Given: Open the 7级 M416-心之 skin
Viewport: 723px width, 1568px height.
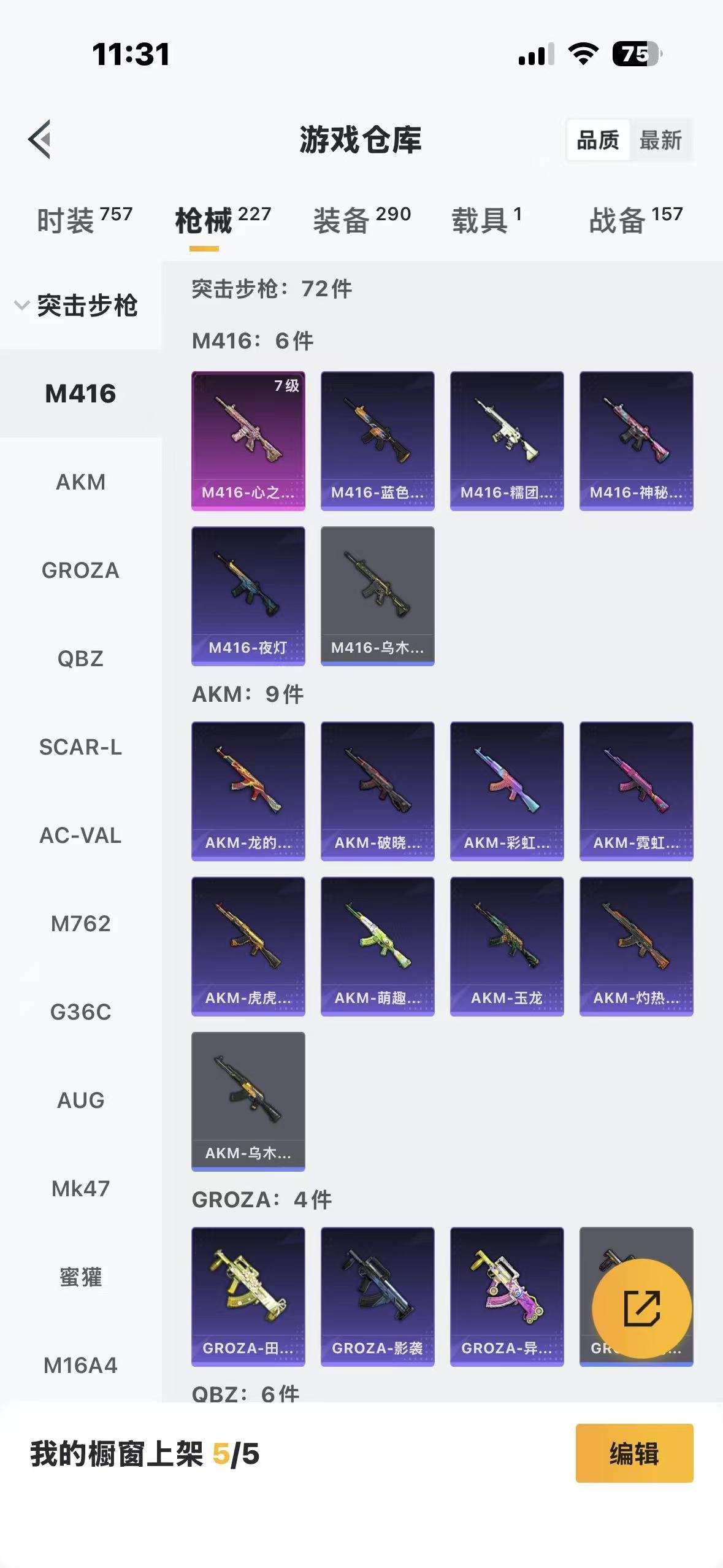Looking at the screenshot, I should (x=248, y=440).
